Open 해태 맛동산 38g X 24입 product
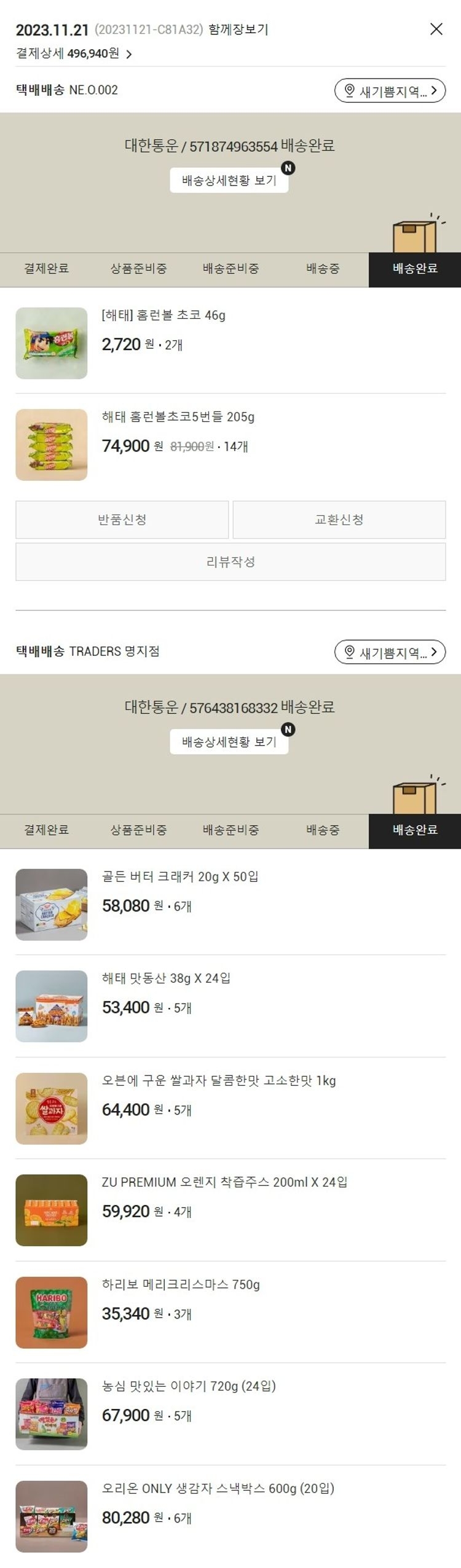 166,978
